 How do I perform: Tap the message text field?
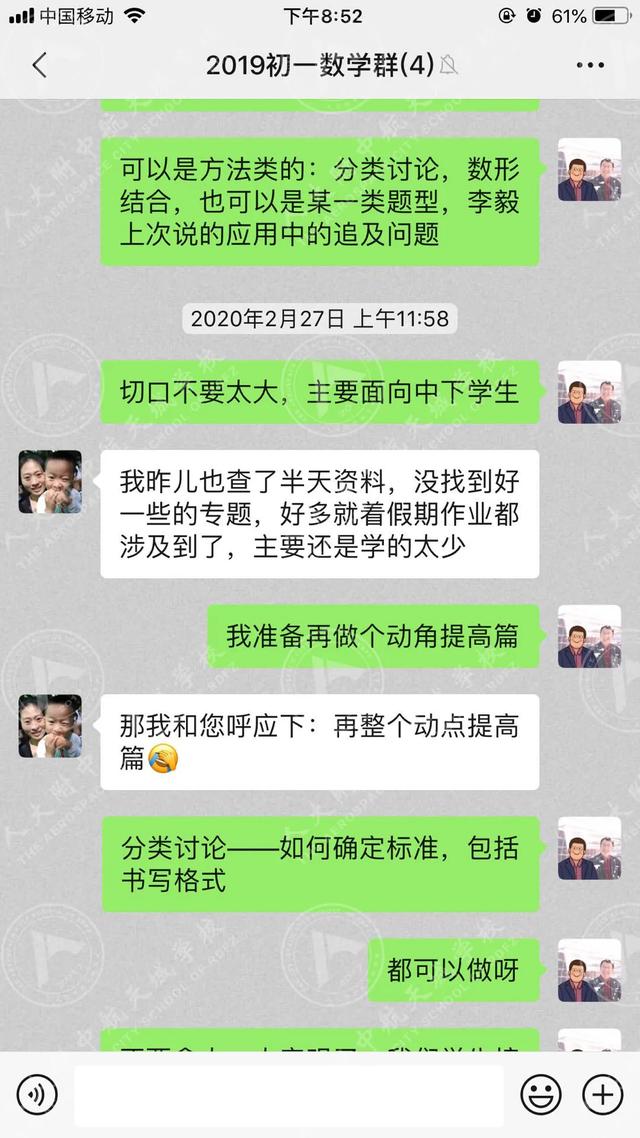click(x=288, y=1095)
